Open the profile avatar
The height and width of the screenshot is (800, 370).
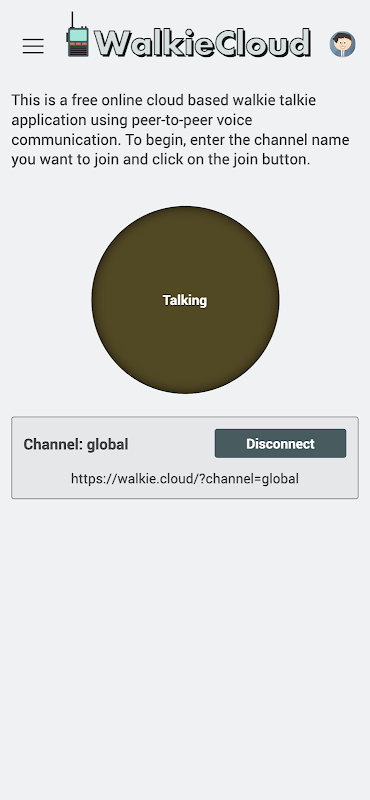(x=342, y=44)
